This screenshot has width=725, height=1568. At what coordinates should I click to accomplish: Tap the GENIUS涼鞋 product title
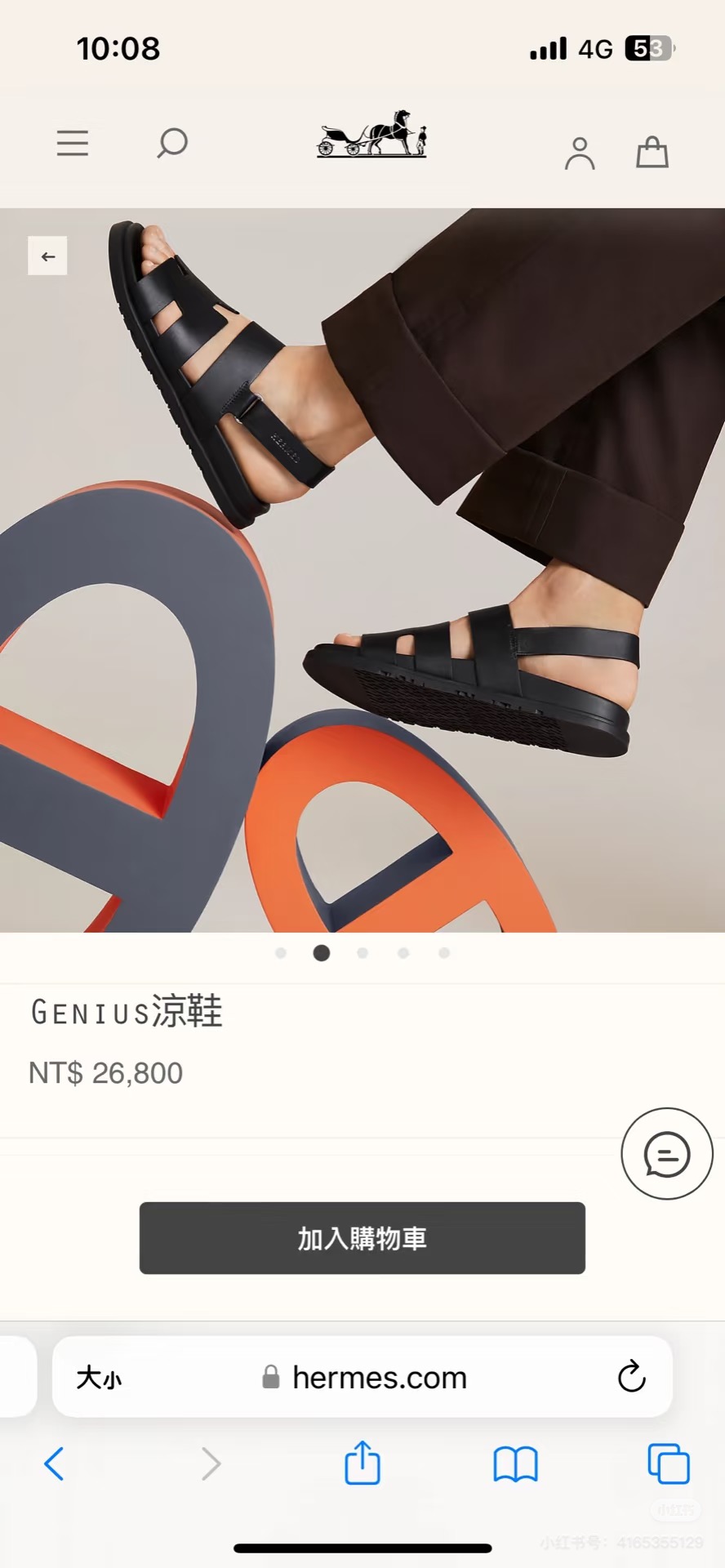click(x=126, y=1012)
